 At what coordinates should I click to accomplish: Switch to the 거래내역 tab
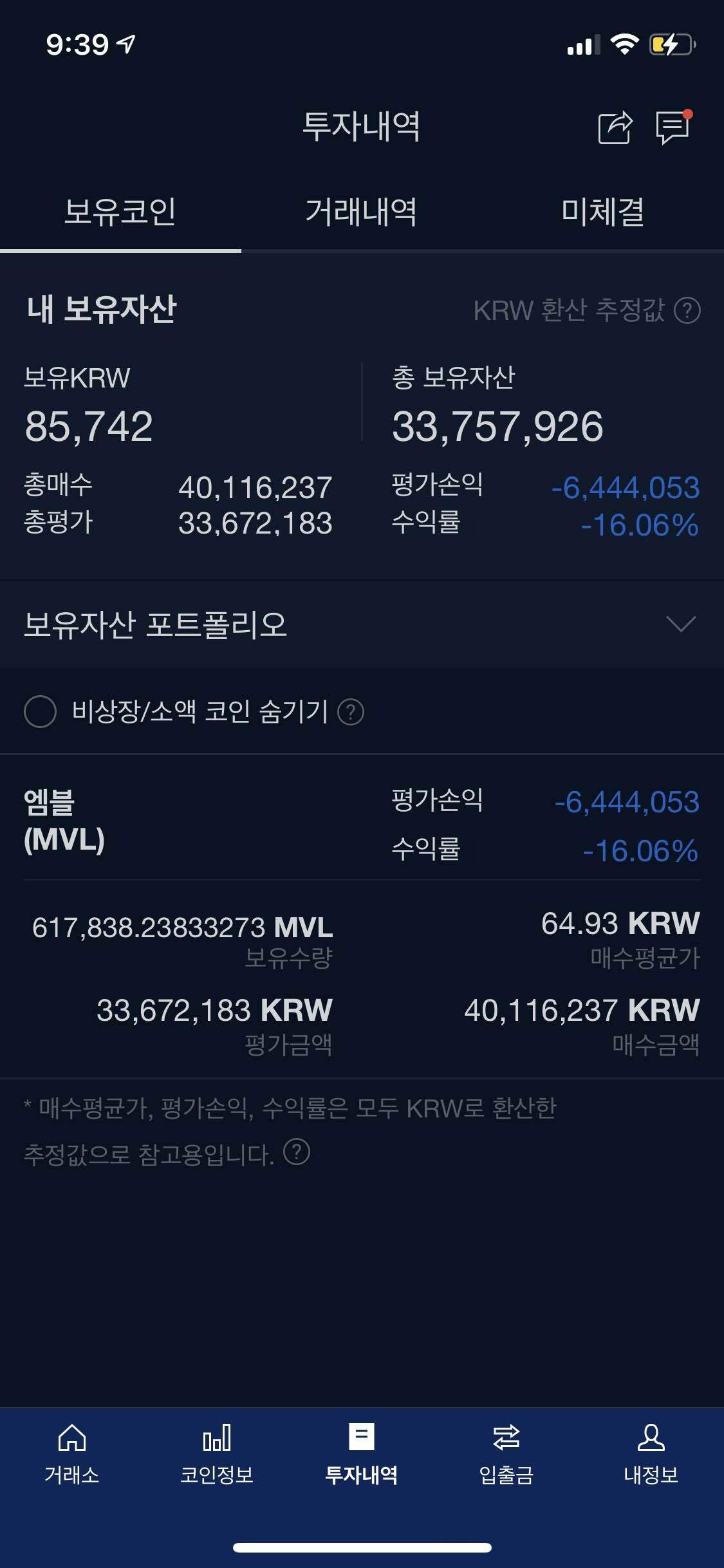coord(361,212)
